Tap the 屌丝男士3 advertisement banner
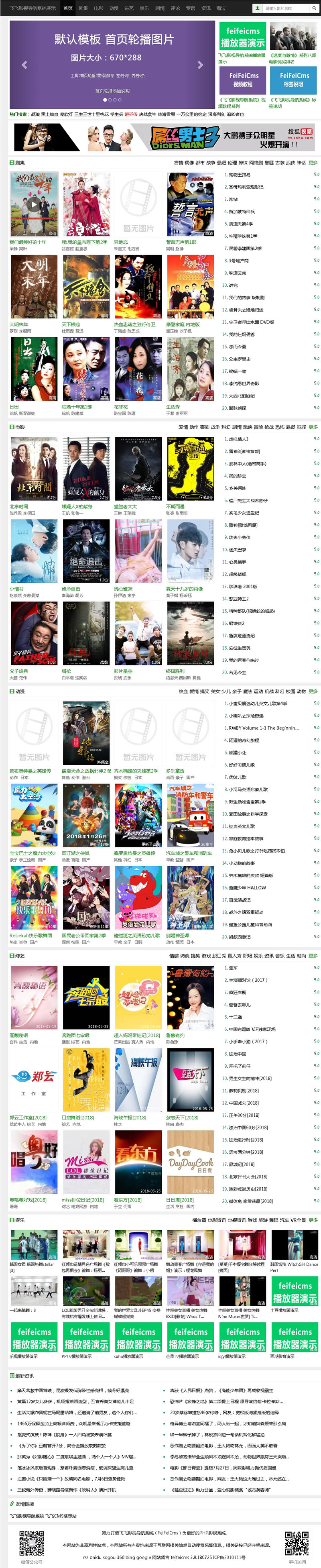Viewport: 321px width, 1568px height. click(x=164, y=138)
